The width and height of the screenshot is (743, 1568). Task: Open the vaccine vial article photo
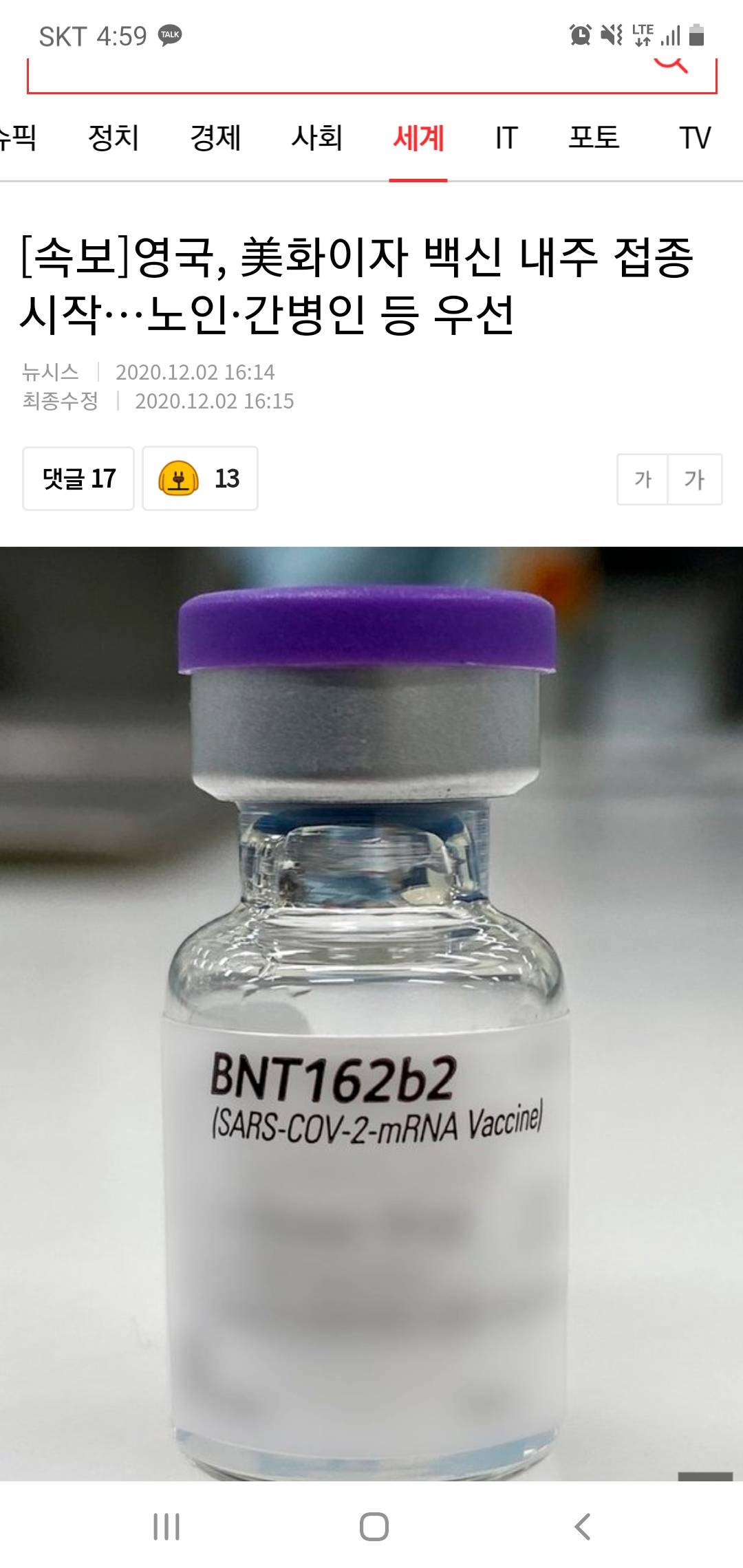(371, 1011)
